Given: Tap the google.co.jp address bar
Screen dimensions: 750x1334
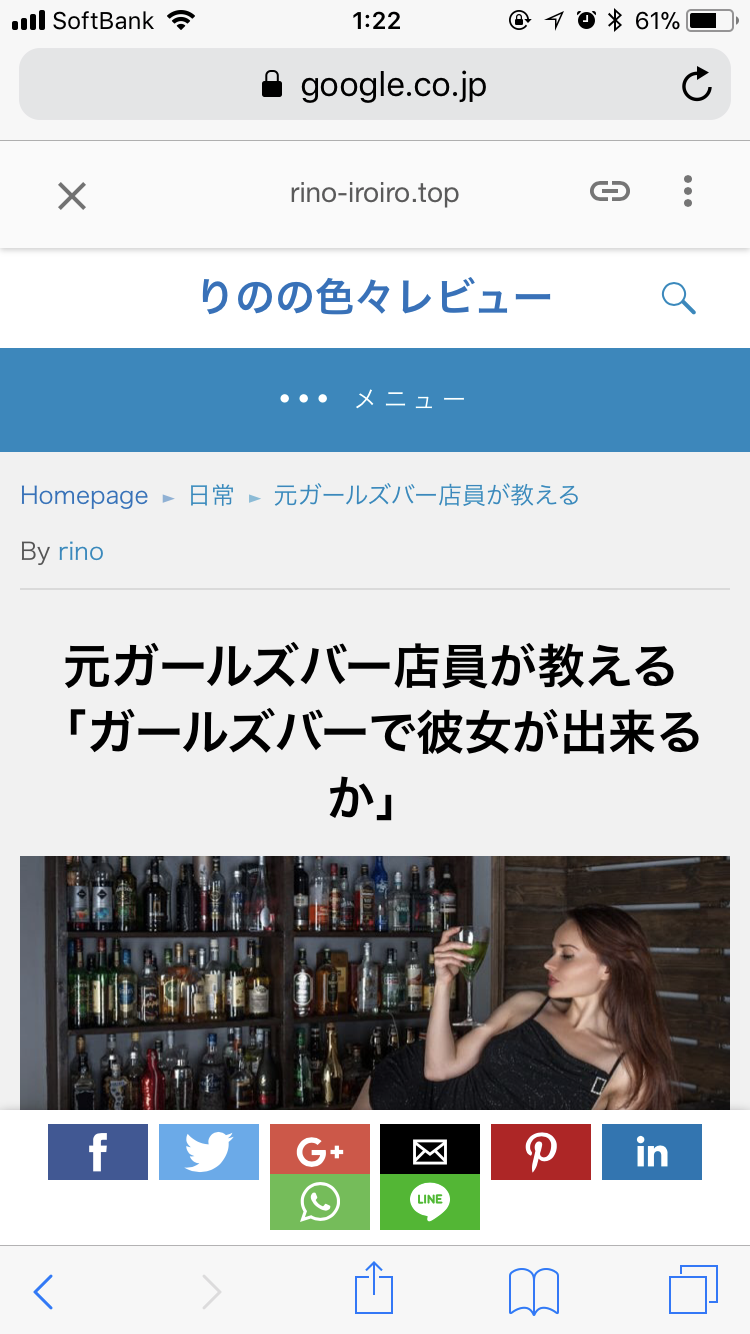Looking at the screenshot, I should click(x=375, y=84).
